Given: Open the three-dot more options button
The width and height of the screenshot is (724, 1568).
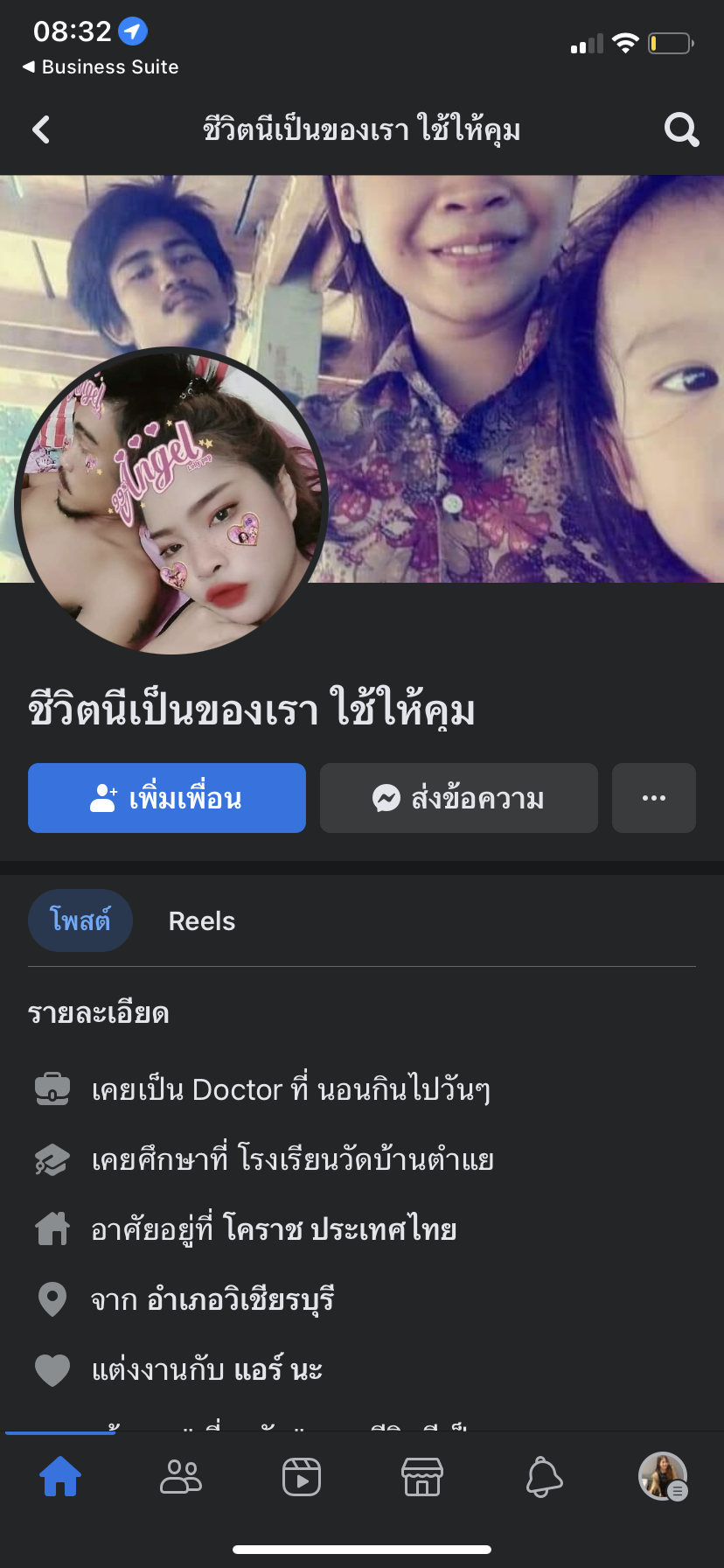Looking at the screenshot, I should [654, 798].
